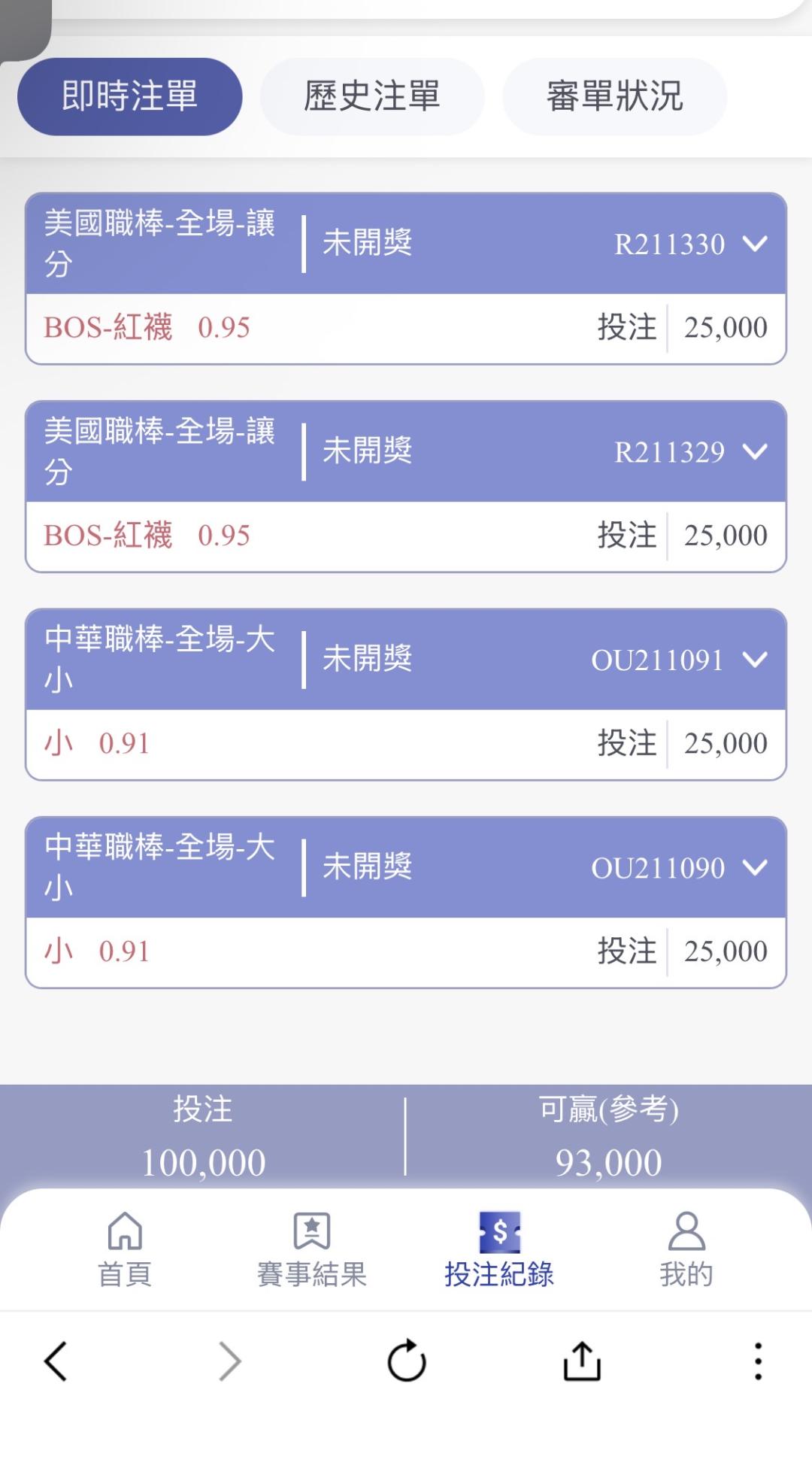
Task: Share this page
Action: 582,1361
